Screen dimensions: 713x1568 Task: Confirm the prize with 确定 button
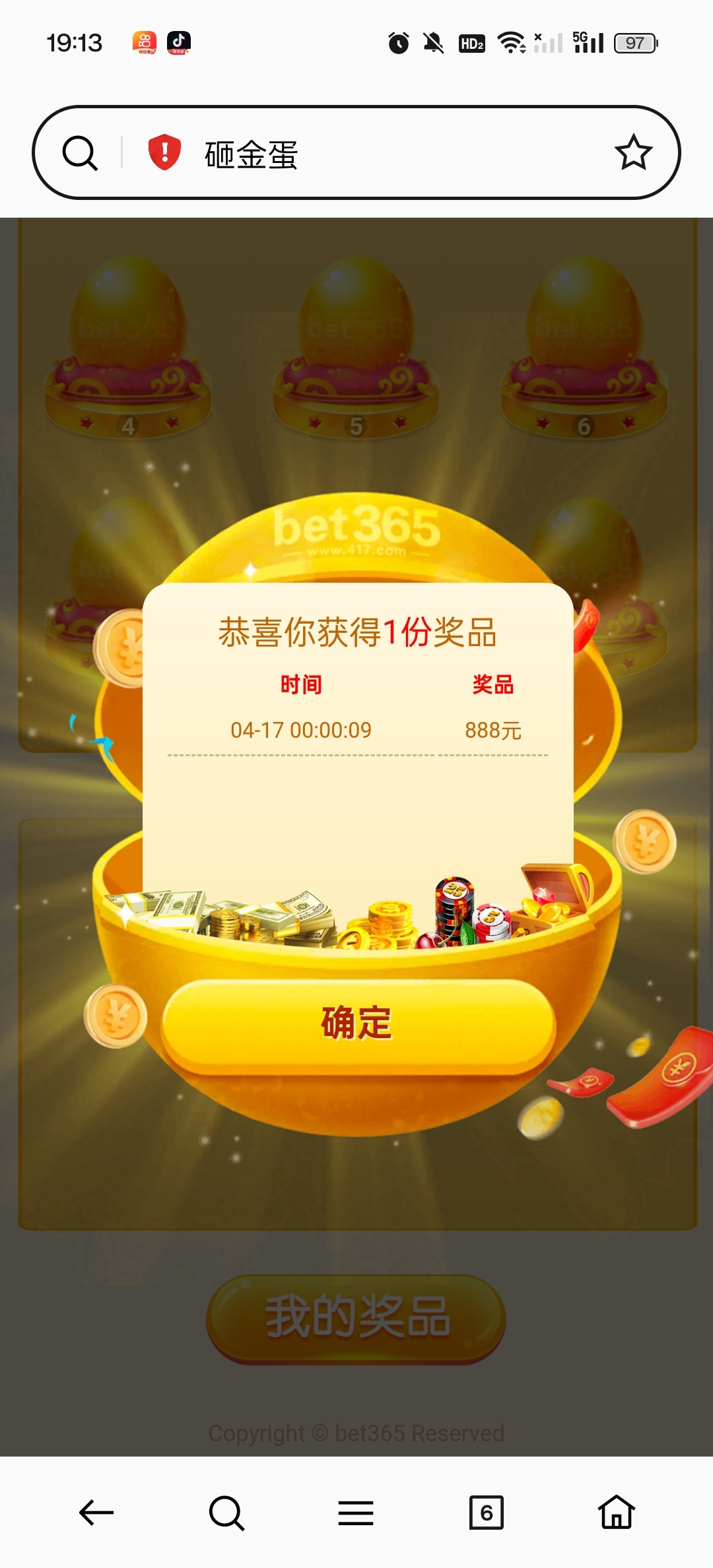coord(357,1023)
